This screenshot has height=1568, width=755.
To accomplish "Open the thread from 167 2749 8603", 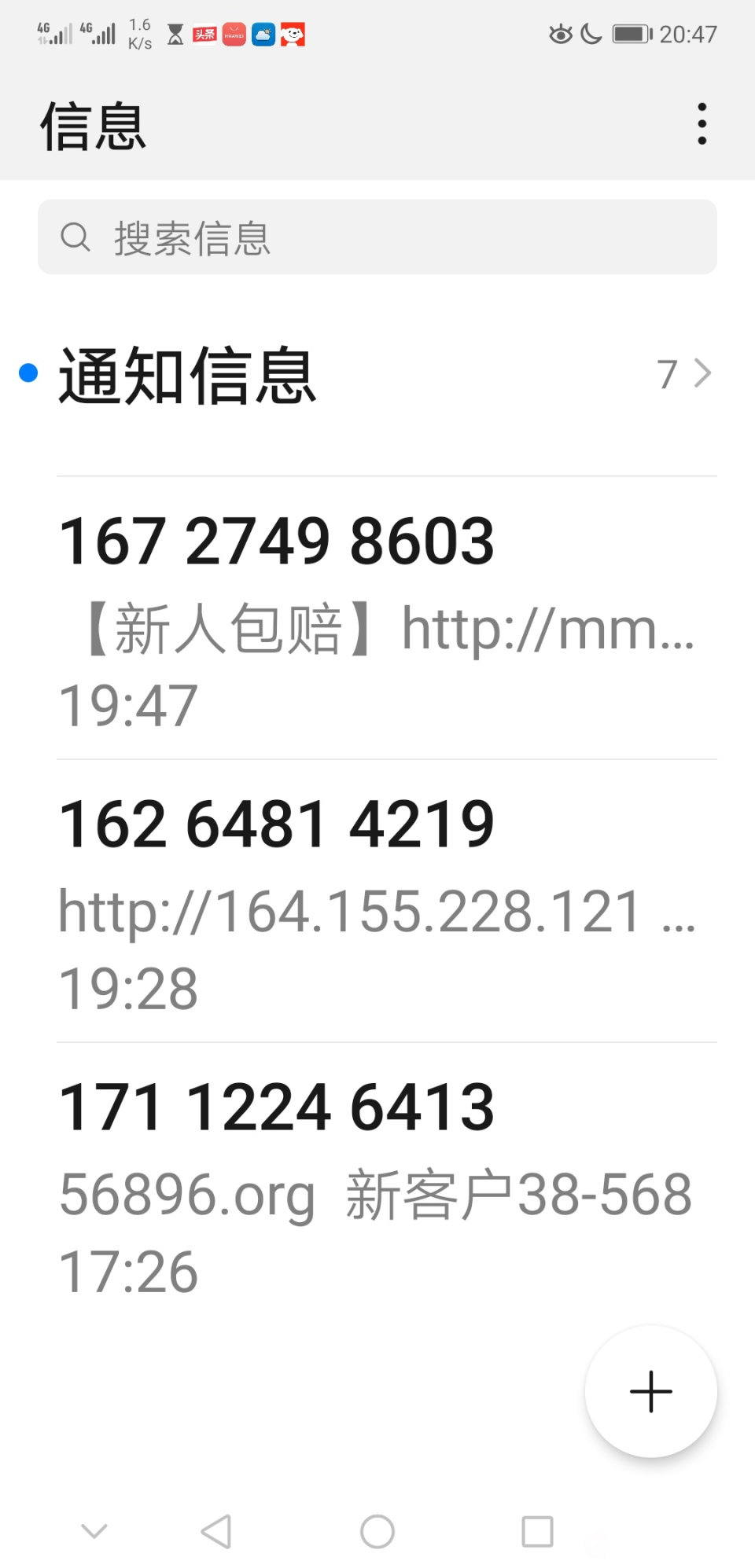I will pos(377,619).
